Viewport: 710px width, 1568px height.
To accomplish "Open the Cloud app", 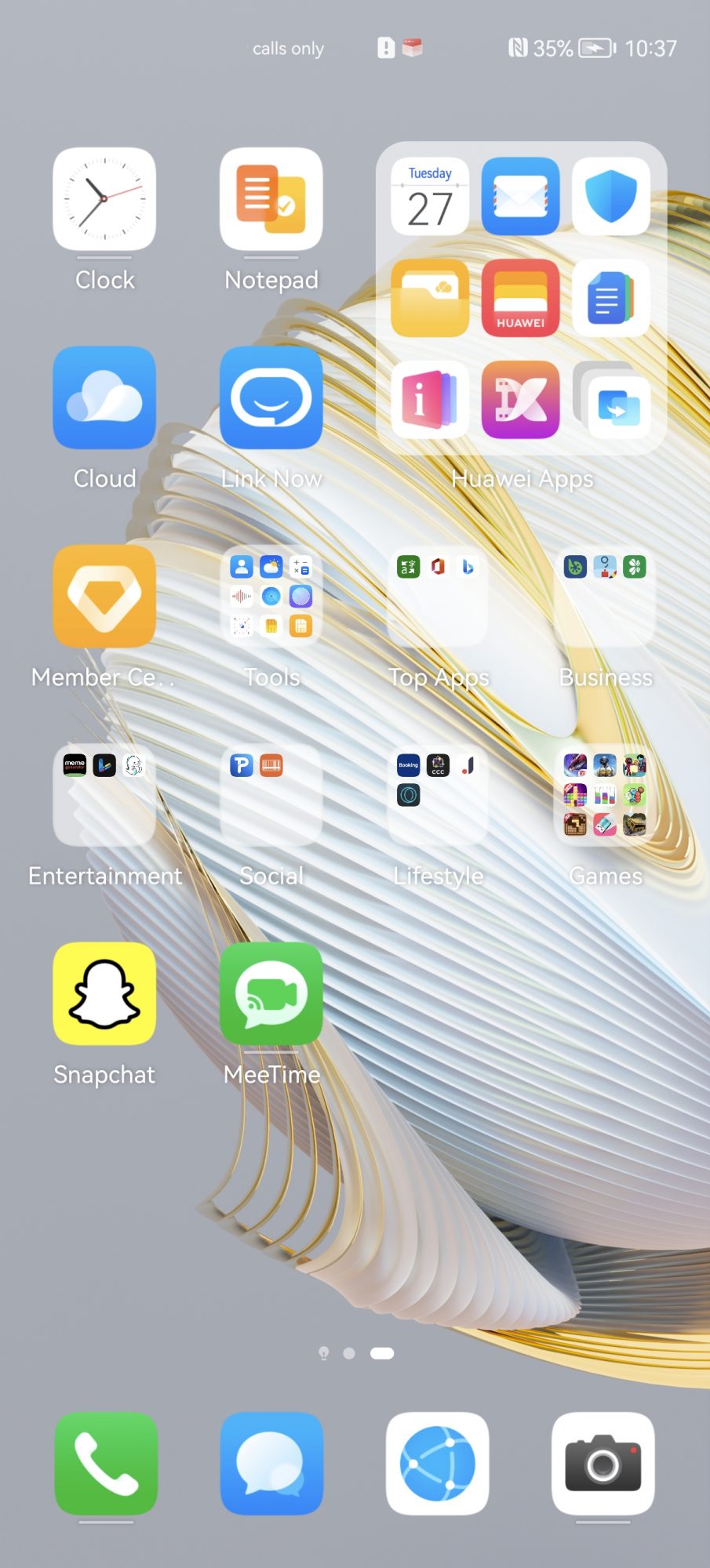I will pyautogui.click(x=104, y=397).
